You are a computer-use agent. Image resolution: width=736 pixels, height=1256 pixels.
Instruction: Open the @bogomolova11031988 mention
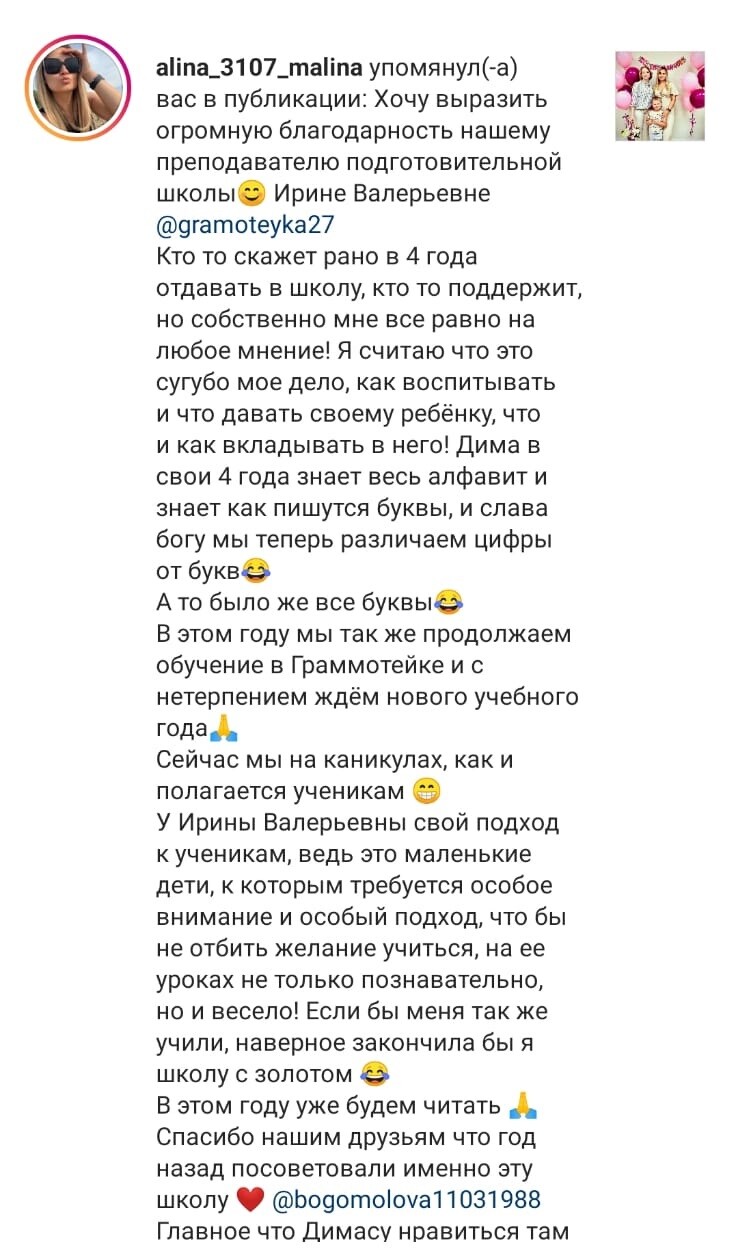[x=407, y=1198]
